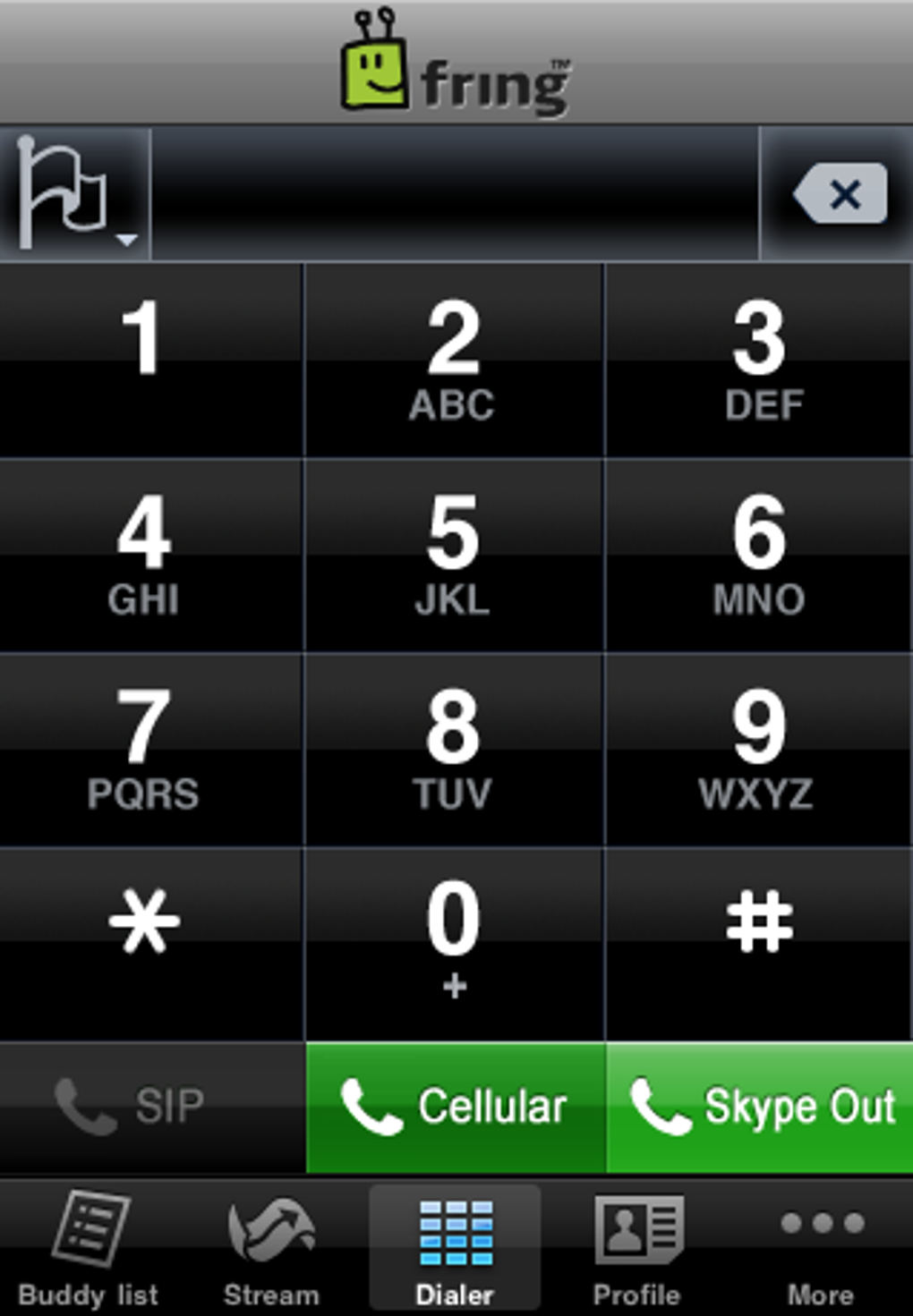Image resolution: width=913 pixels, height=1316 pixels.
Task: Tap the number 5 key
Action: pyautogui.click(x=455, y=552)
